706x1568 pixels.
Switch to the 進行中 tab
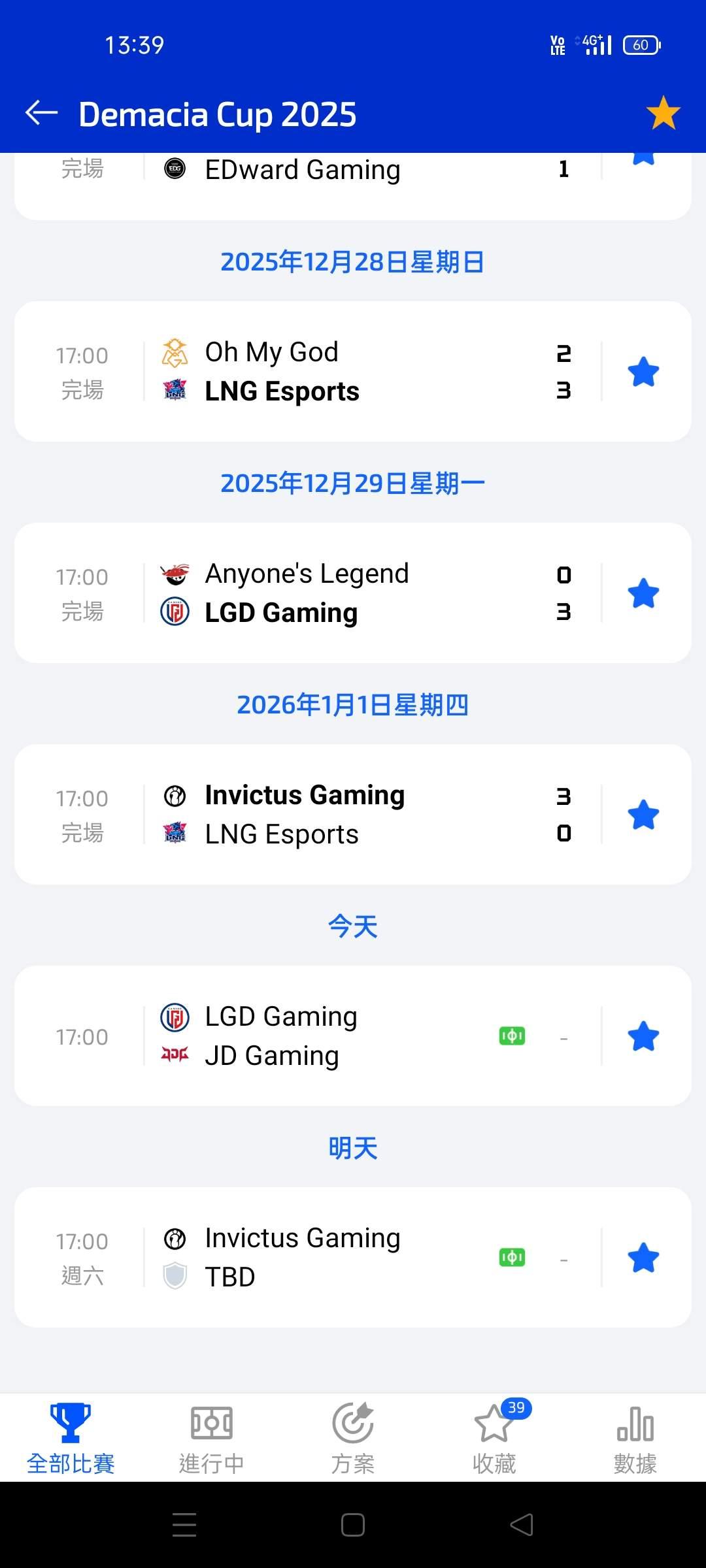[x=212, y=1437]
